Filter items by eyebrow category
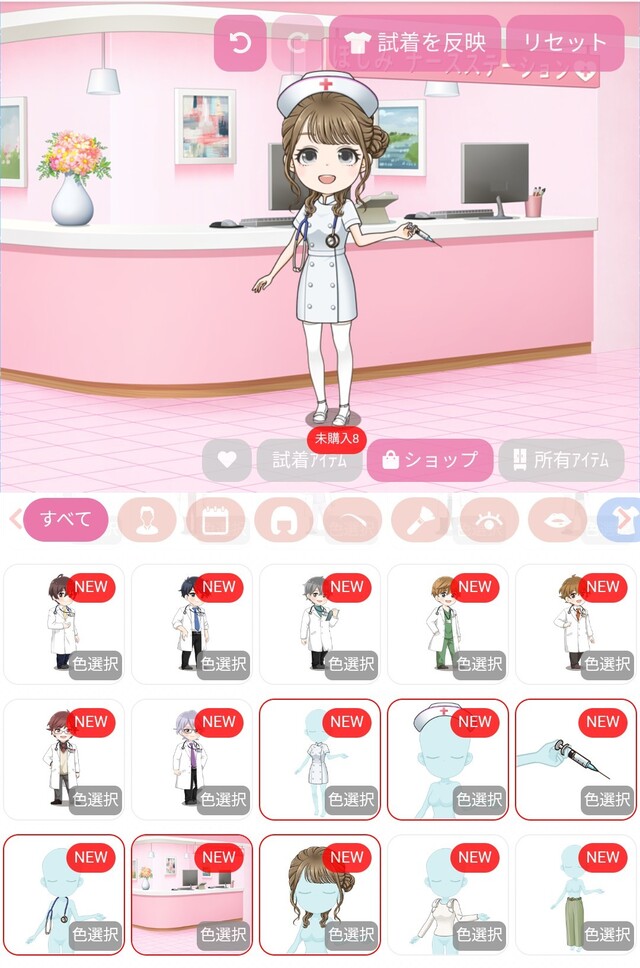 pyautogui.click(x=352, y=519)
